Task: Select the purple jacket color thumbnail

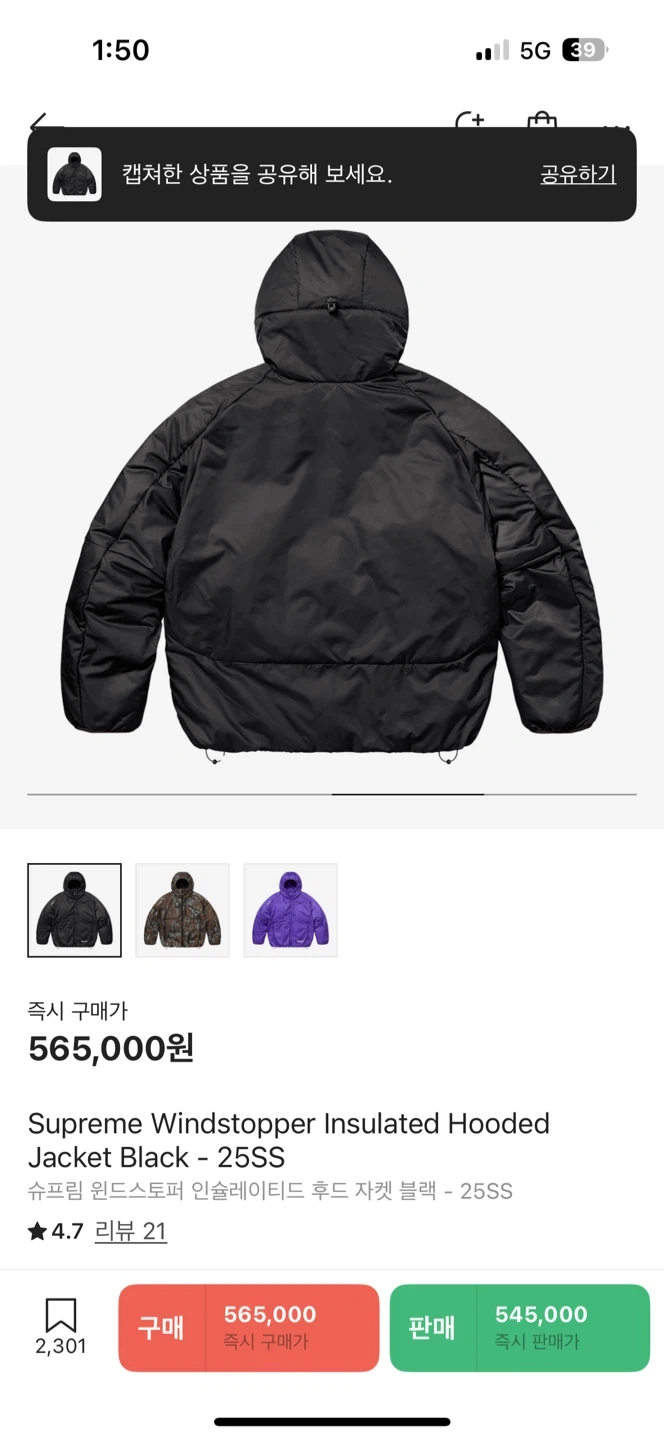Action: point(291,910)
